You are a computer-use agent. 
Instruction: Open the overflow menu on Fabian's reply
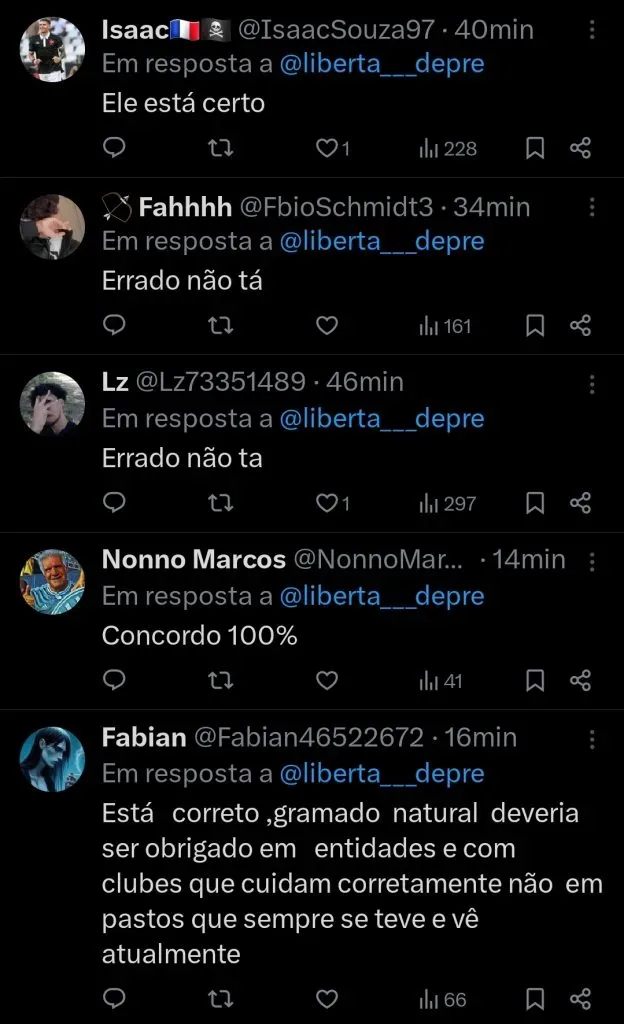pos(592,739)
